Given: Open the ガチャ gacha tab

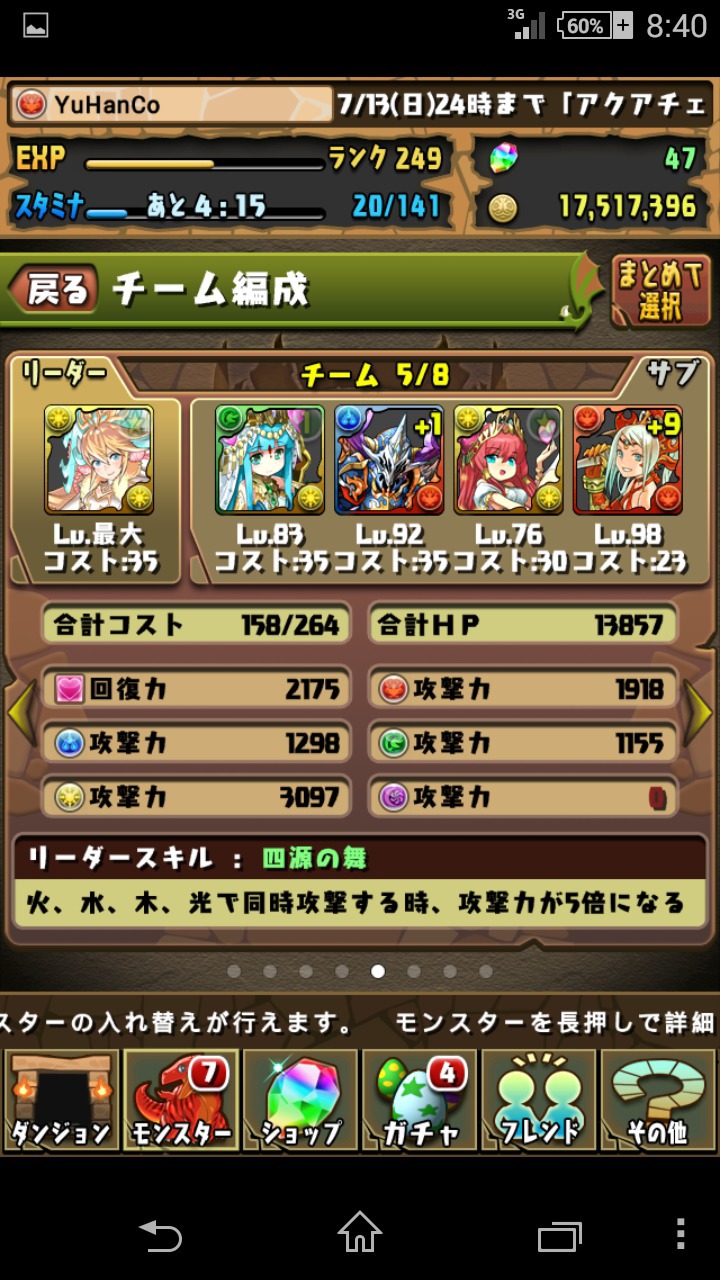Looking at the screenshot, I should click(419, 1100).
